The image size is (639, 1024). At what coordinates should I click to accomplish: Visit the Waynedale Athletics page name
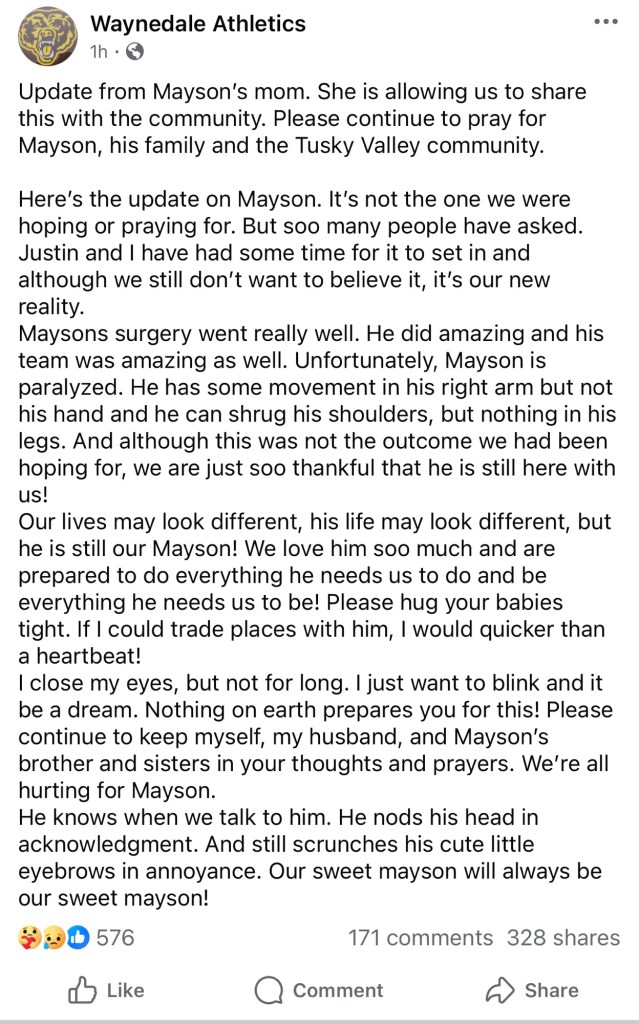[x=197, y=23]
